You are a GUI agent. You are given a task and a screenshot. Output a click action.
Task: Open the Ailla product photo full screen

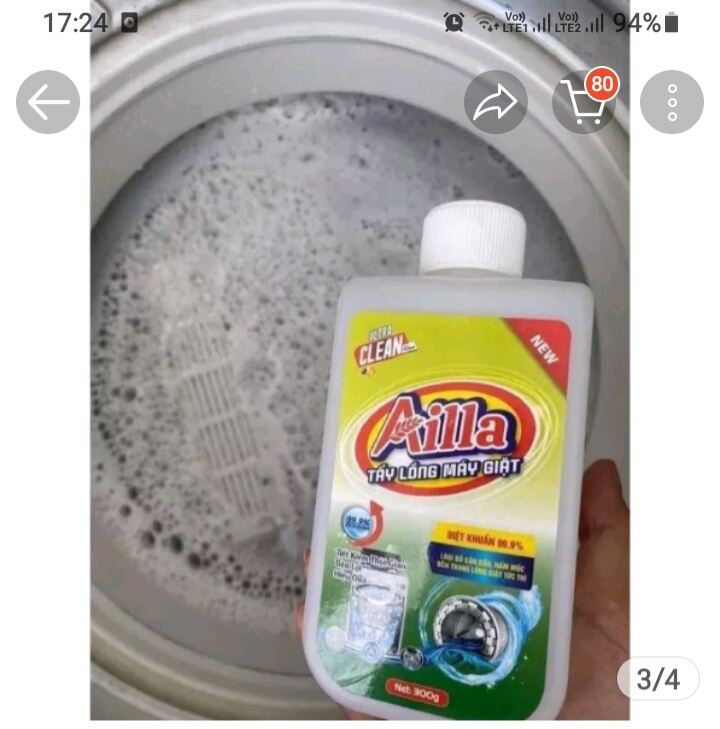pyautogui.click(x=360, y=420)
